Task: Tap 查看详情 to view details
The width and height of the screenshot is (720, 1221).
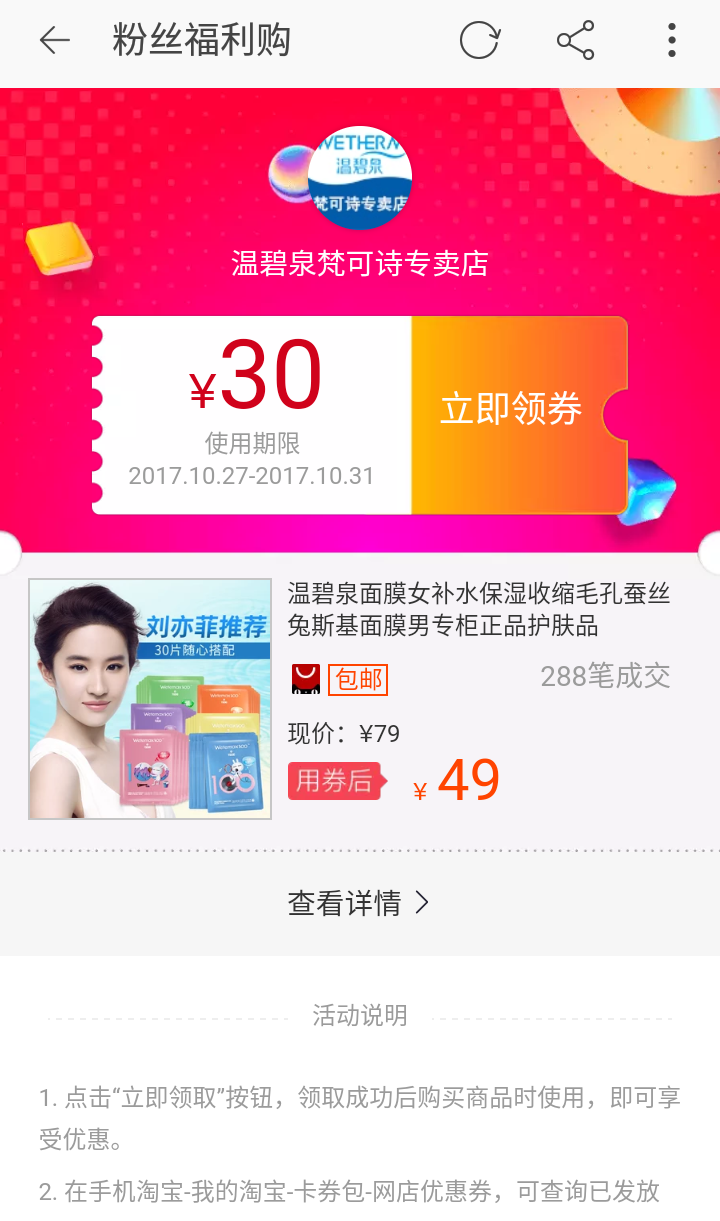Action: (358, 904)
